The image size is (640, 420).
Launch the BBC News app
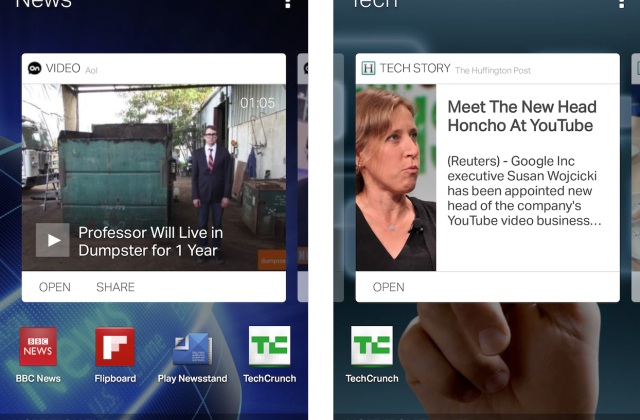coord(38,347)
